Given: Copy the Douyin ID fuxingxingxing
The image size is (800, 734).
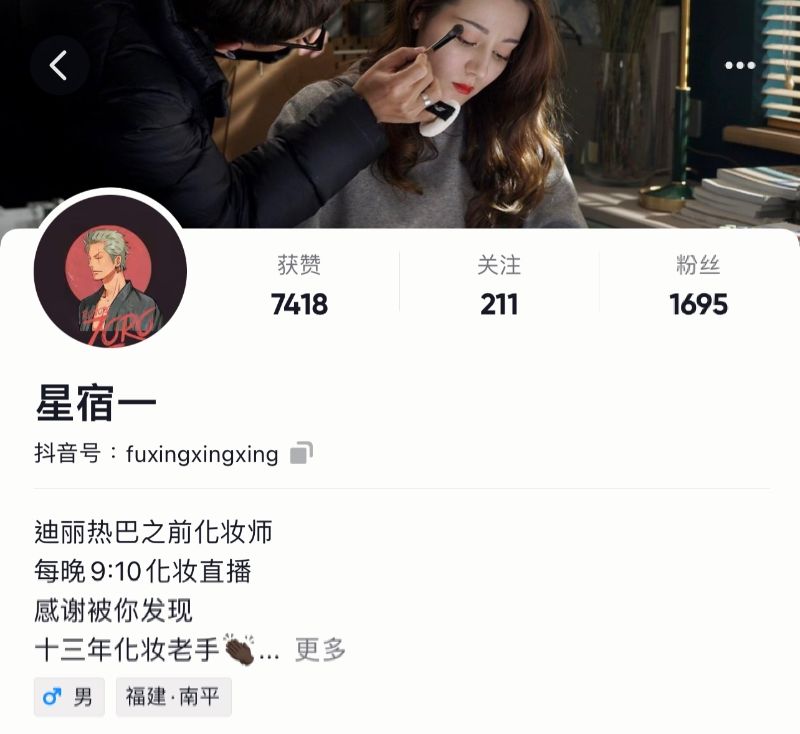Looking at the screenshot, I should (301, 453).
